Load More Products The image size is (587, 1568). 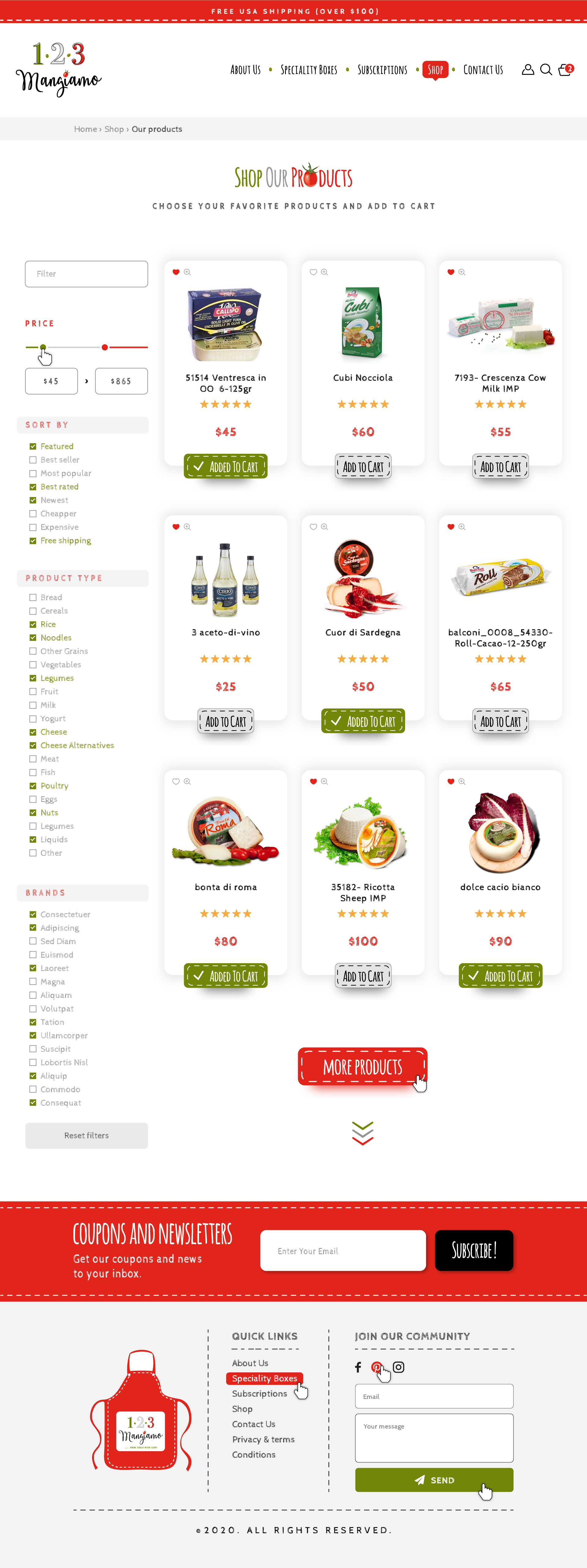(x=362, y=1067)
